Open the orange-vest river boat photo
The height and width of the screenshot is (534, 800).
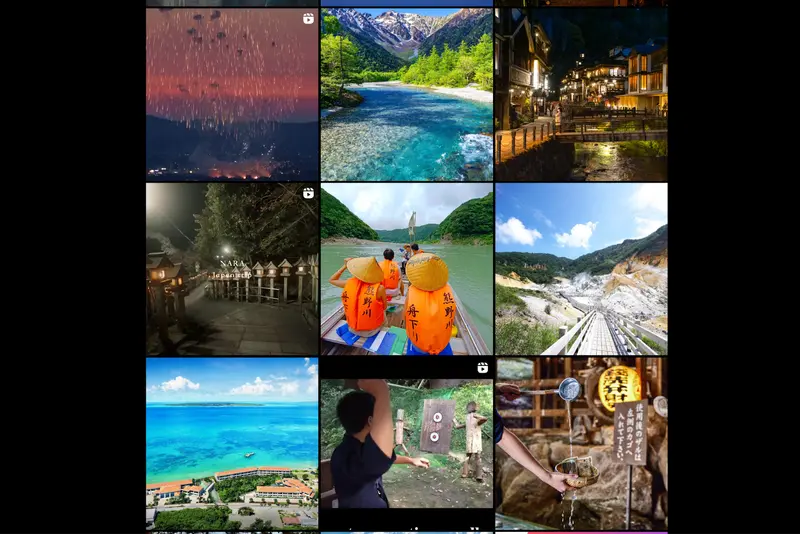click(406, 268)
